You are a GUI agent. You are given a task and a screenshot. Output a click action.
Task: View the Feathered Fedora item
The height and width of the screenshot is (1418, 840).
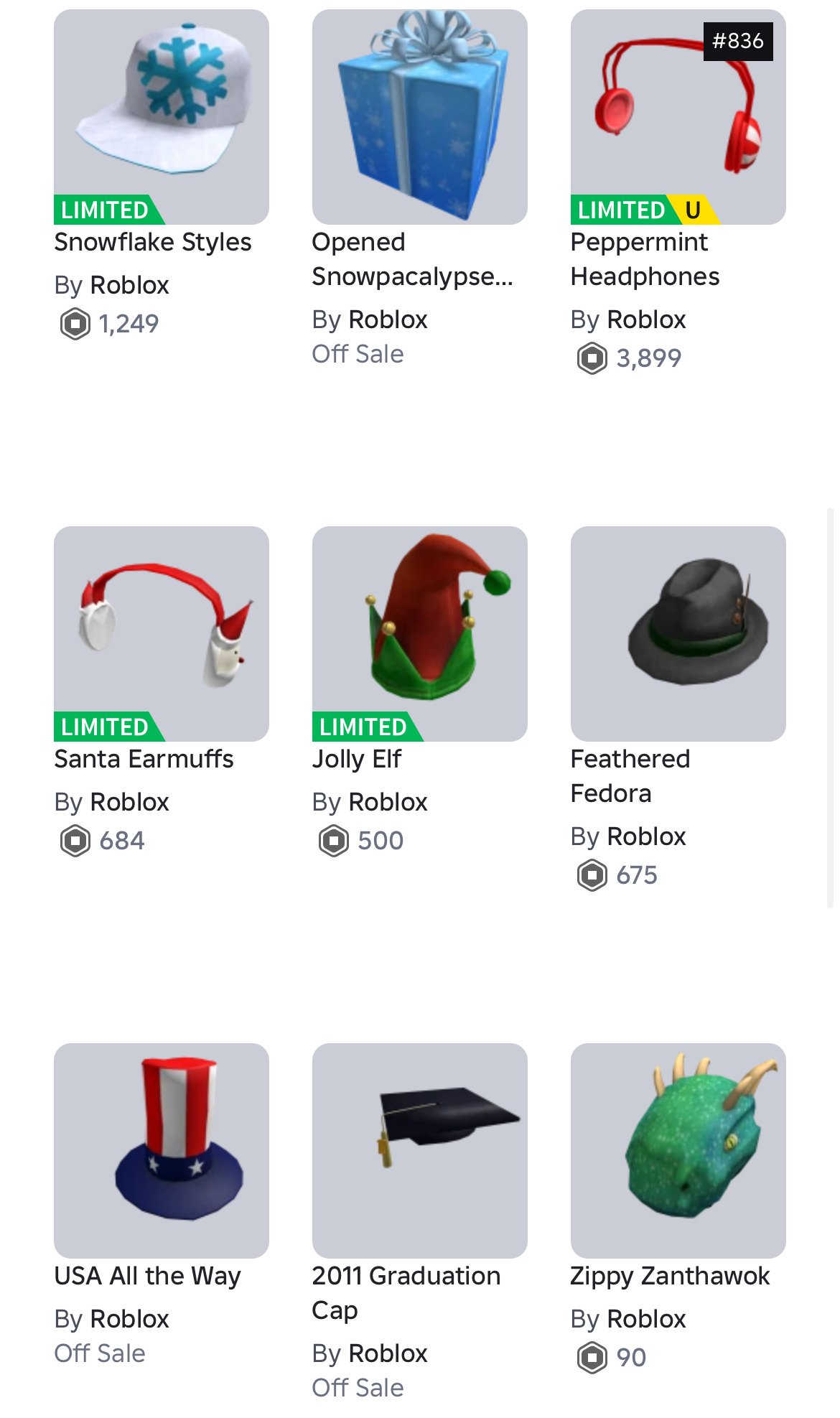(678, 634)
